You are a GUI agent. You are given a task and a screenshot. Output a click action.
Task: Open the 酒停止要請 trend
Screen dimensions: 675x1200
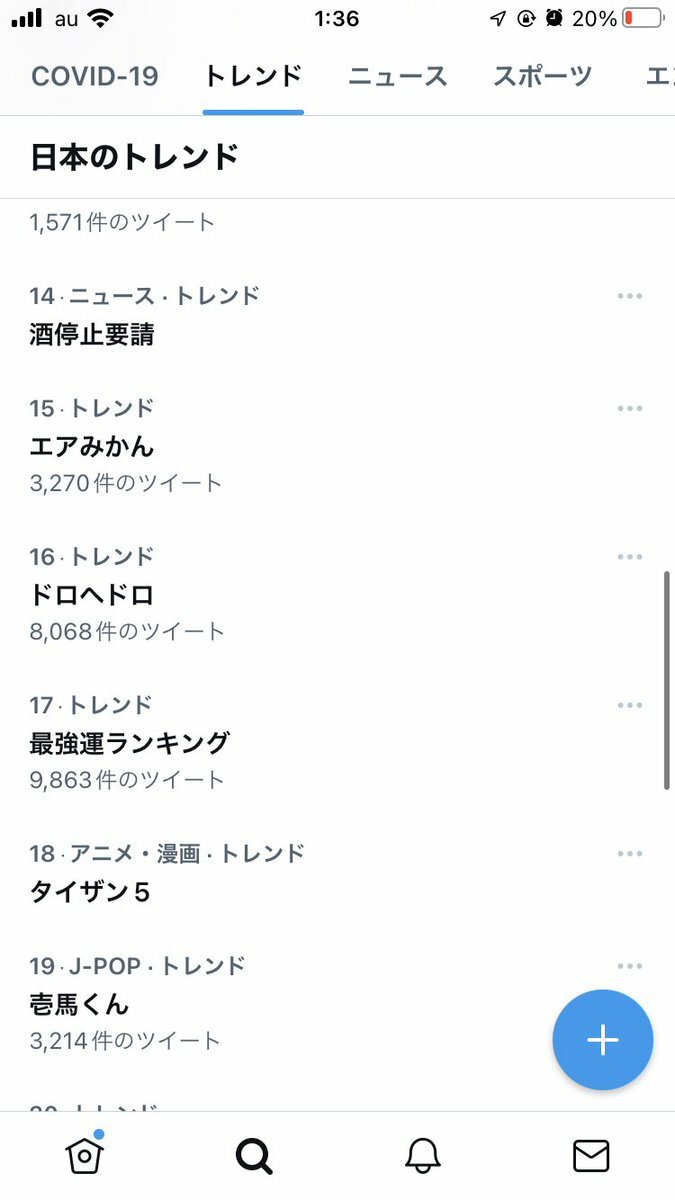(92, 335)
